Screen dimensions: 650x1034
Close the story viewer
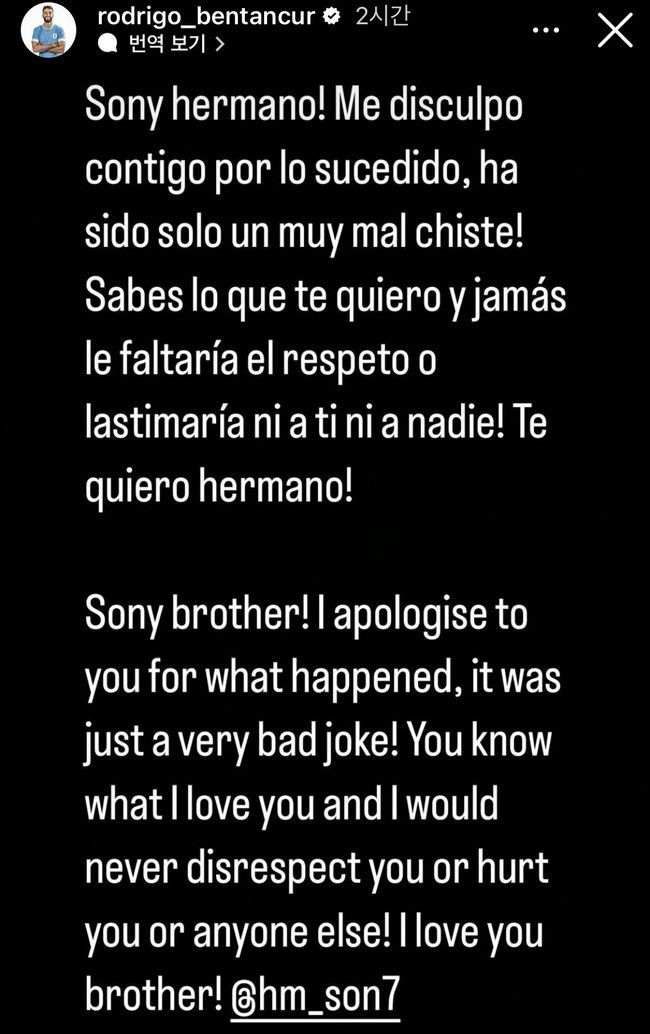[x=614, y=31]
